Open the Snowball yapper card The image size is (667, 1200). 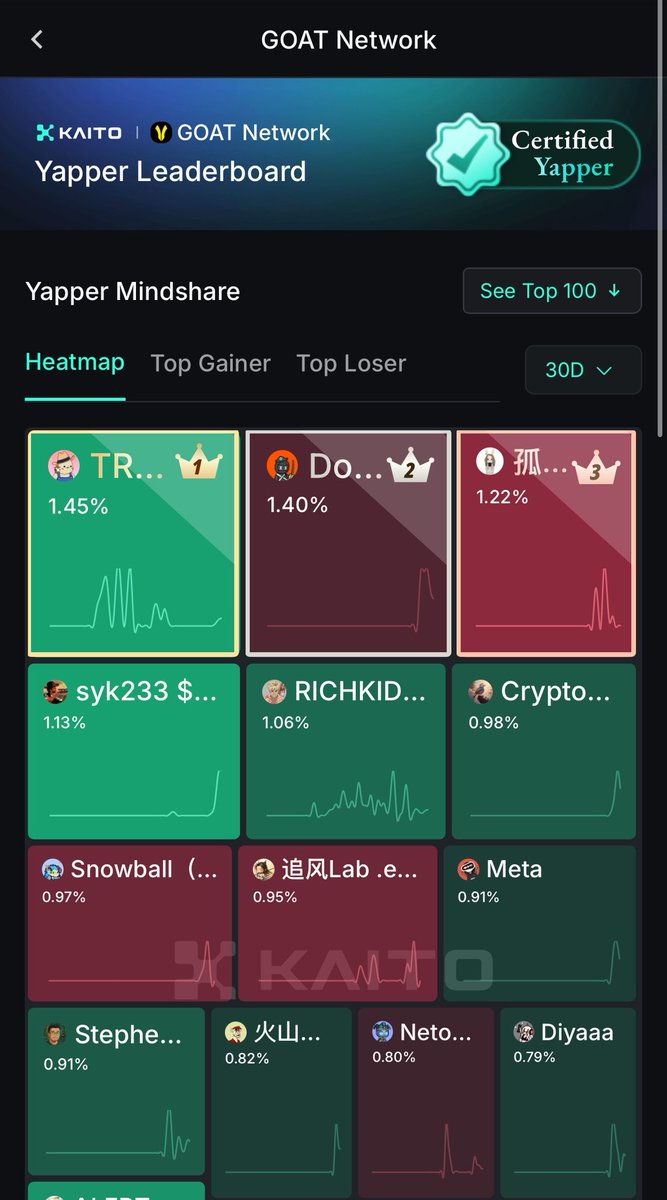click(130, 923)
